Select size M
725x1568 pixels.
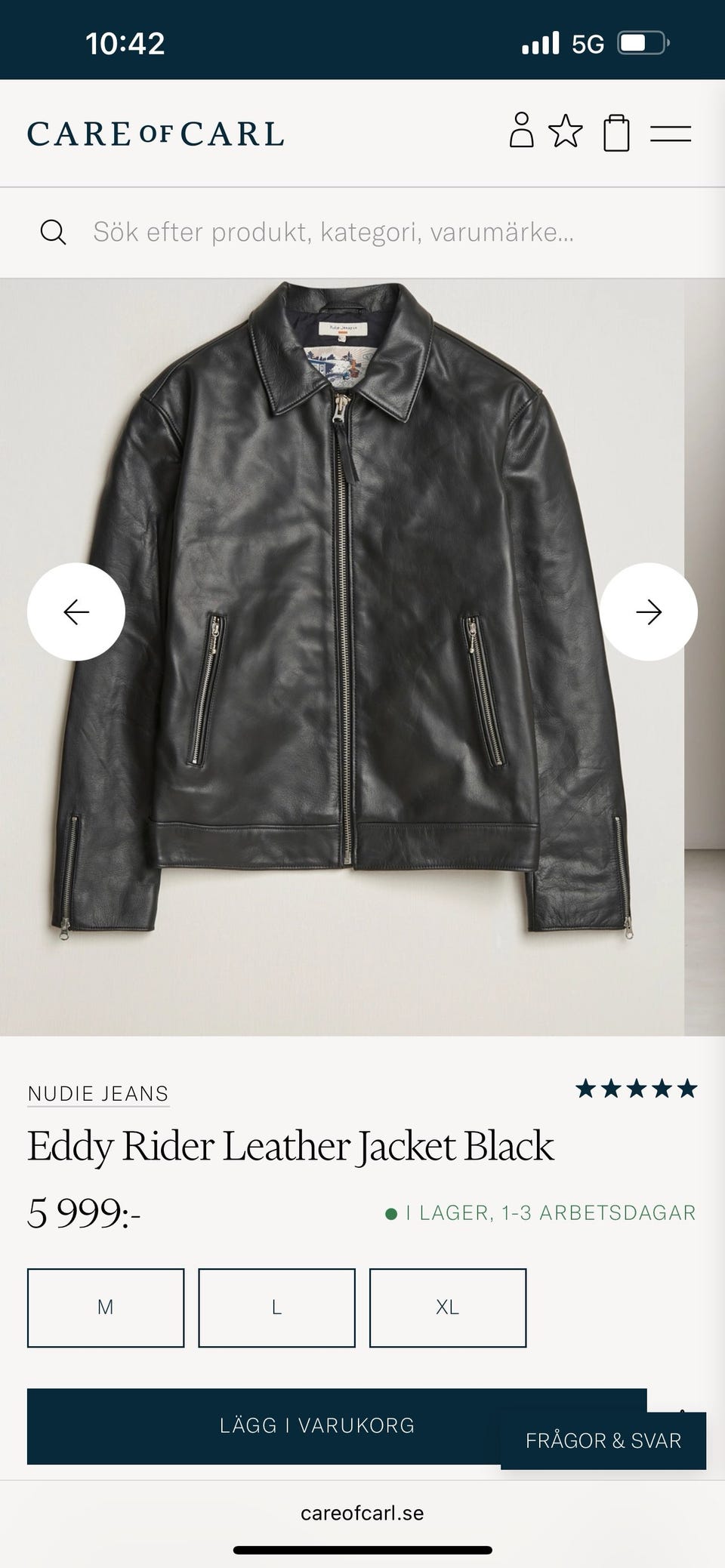click(106, 1308)
